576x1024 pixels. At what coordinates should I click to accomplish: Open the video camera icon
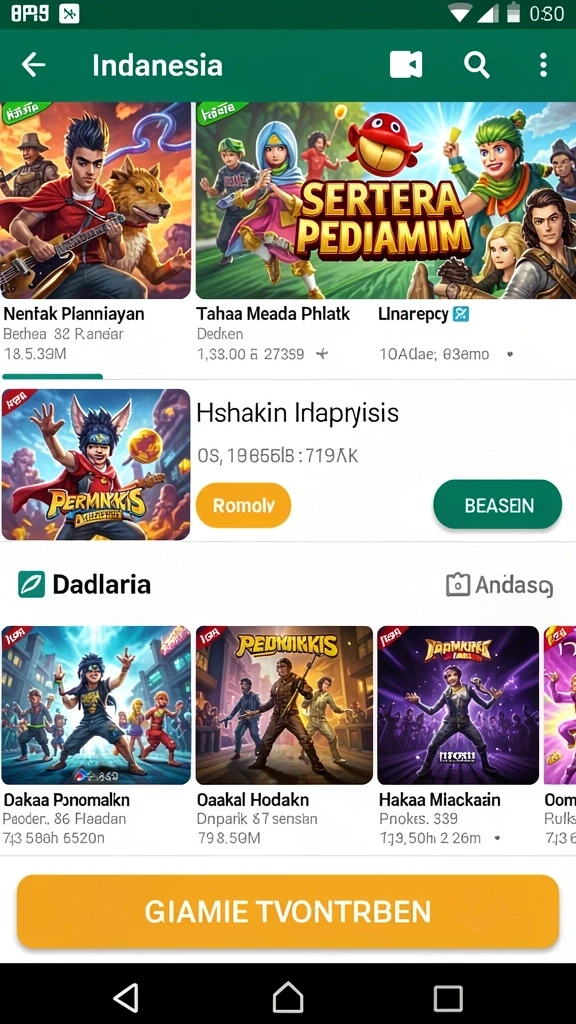point(406,65)
